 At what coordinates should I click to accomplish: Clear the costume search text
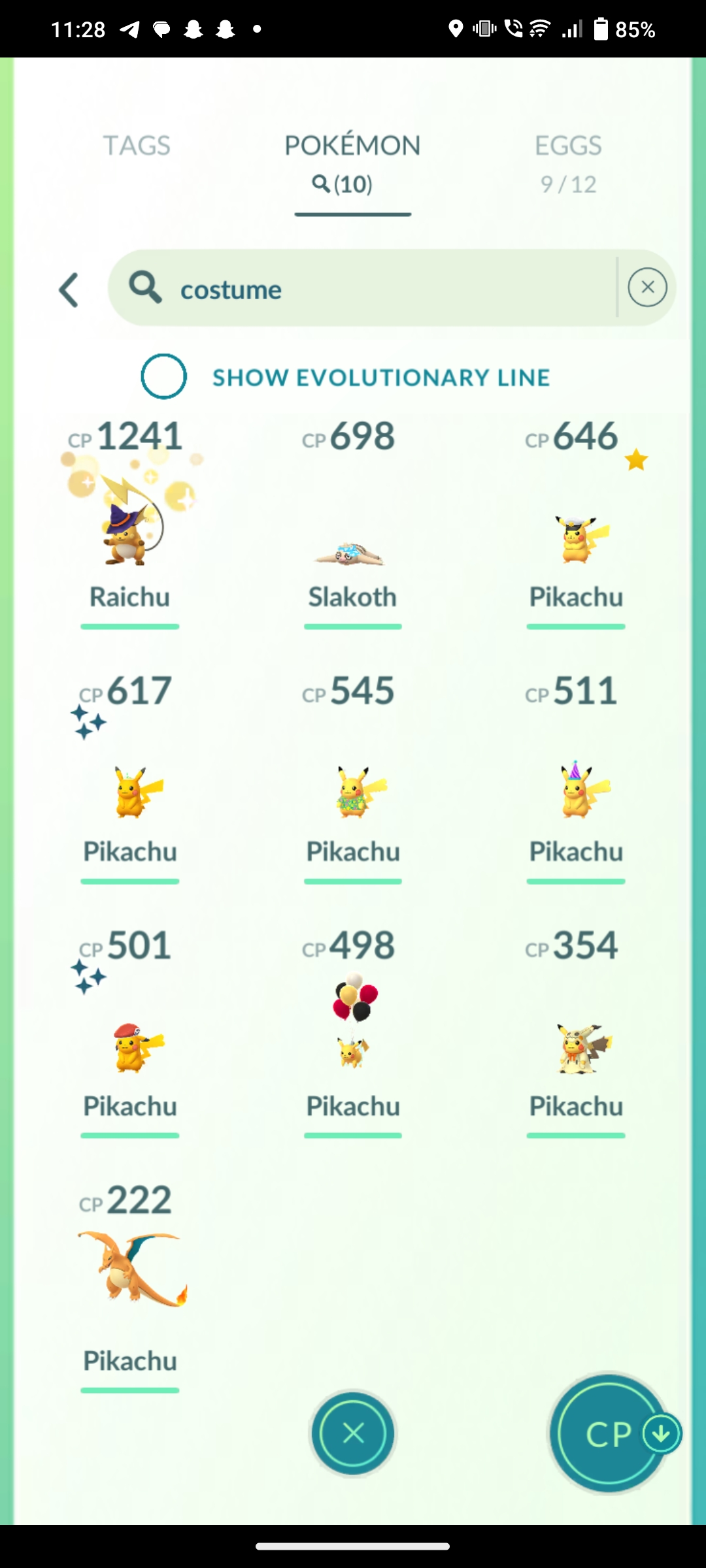point(647,287)
